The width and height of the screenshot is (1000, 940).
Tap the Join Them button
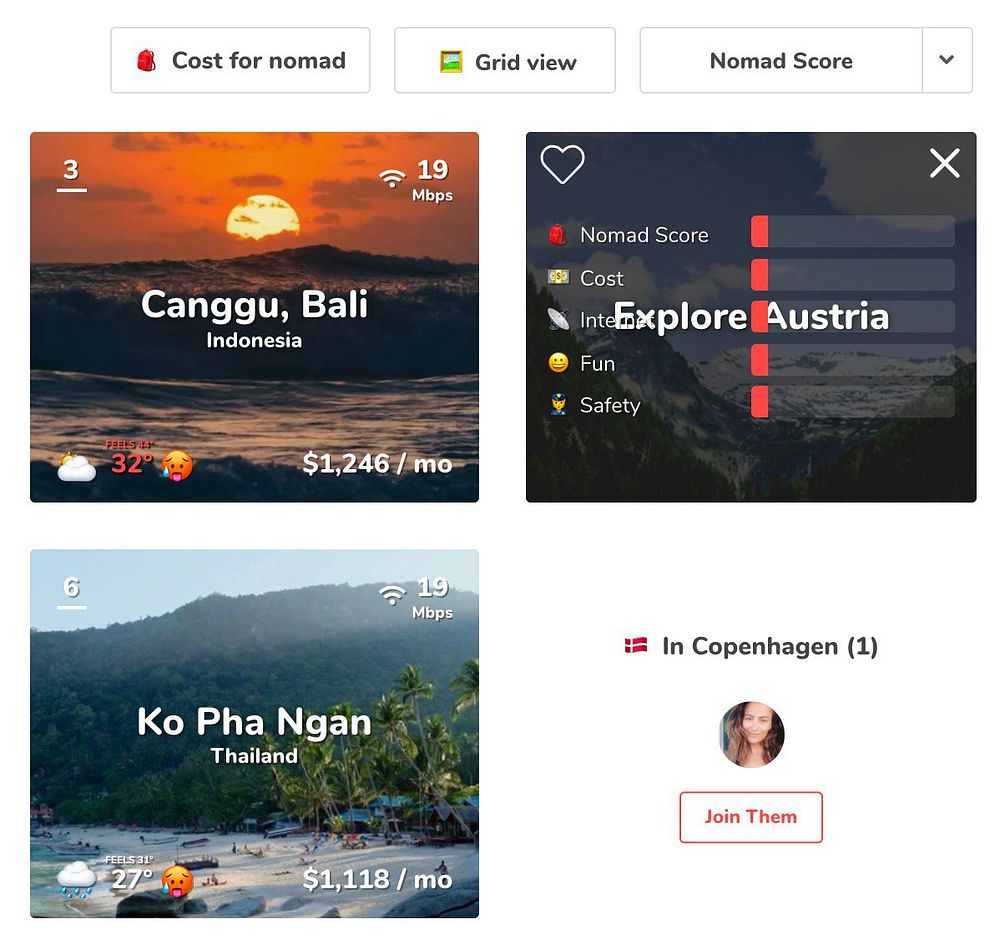(x=751, y=817)
